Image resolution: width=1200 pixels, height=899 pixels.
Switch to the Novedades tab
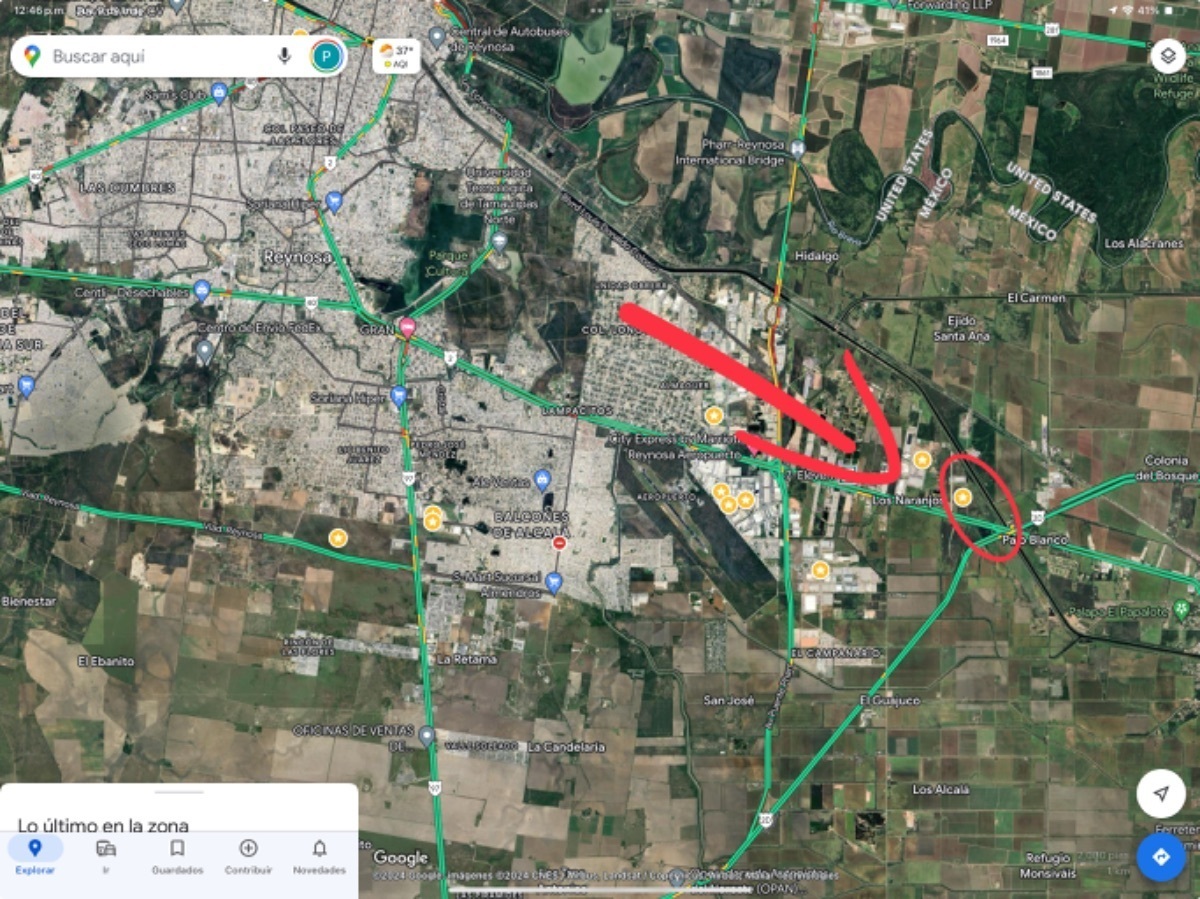click(x=319, y=856)
